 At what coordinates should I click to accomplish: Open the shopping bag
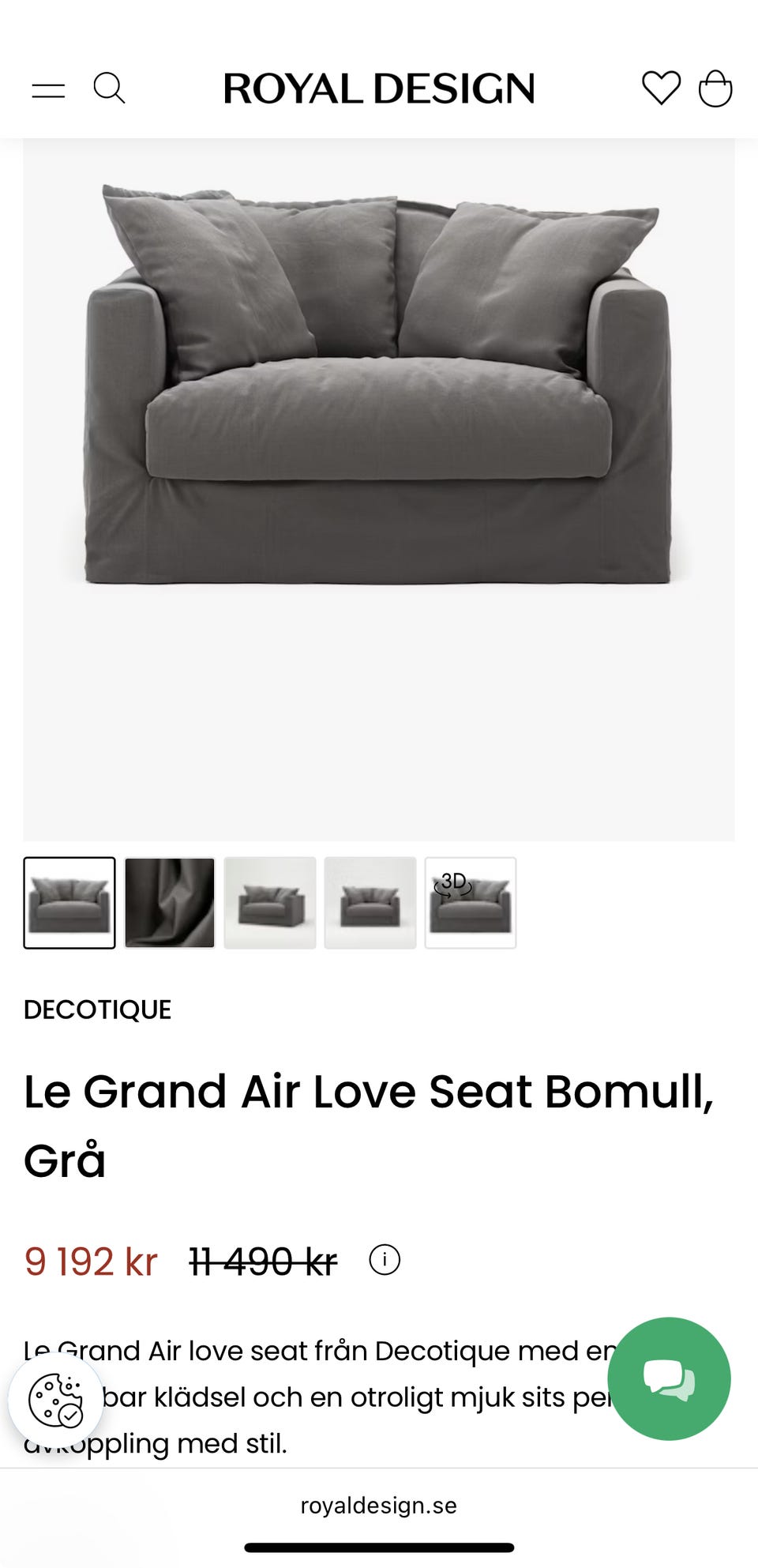tap(715, 88)
